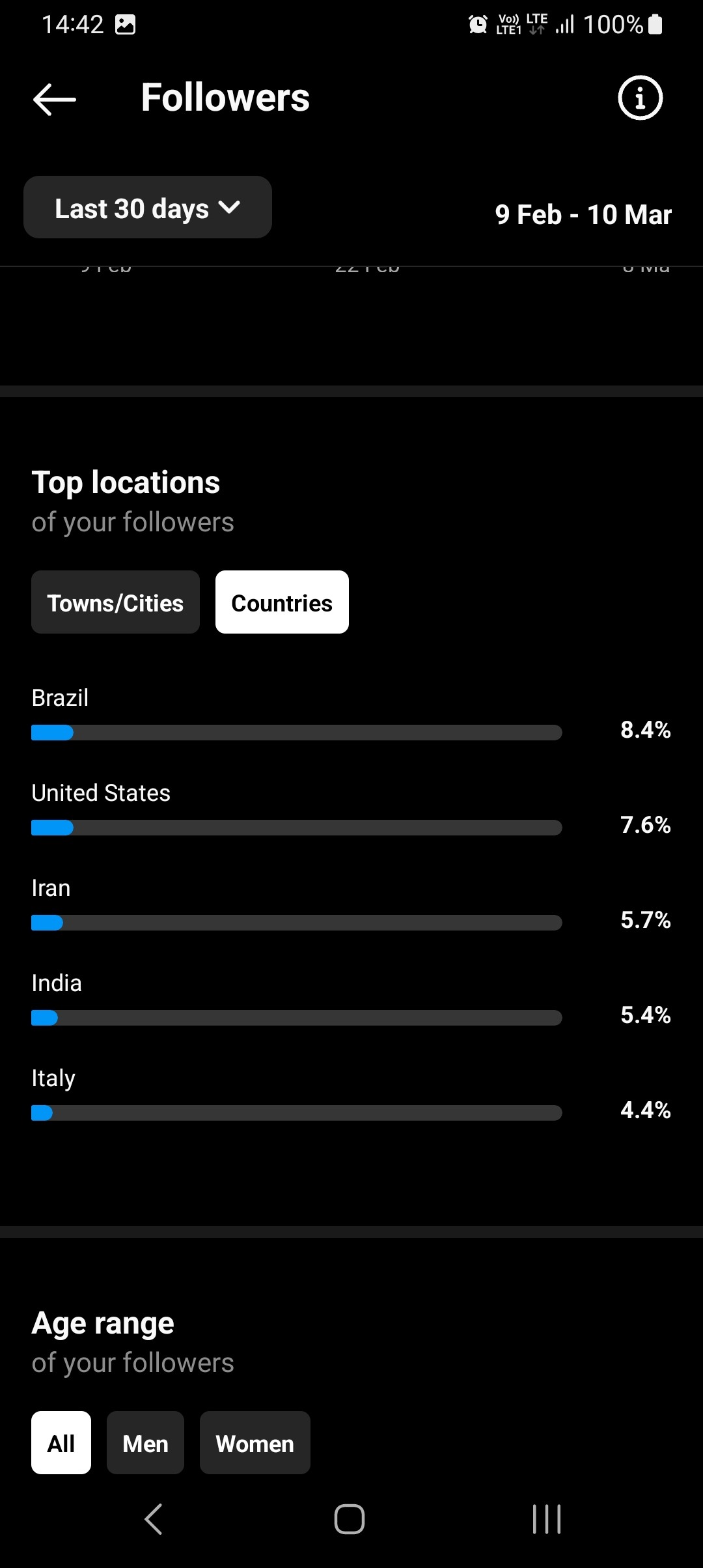The width and height of the screenshot is (703, 1568).
Task: Select the Countries locations tab
Action: (x=282, y=602)
